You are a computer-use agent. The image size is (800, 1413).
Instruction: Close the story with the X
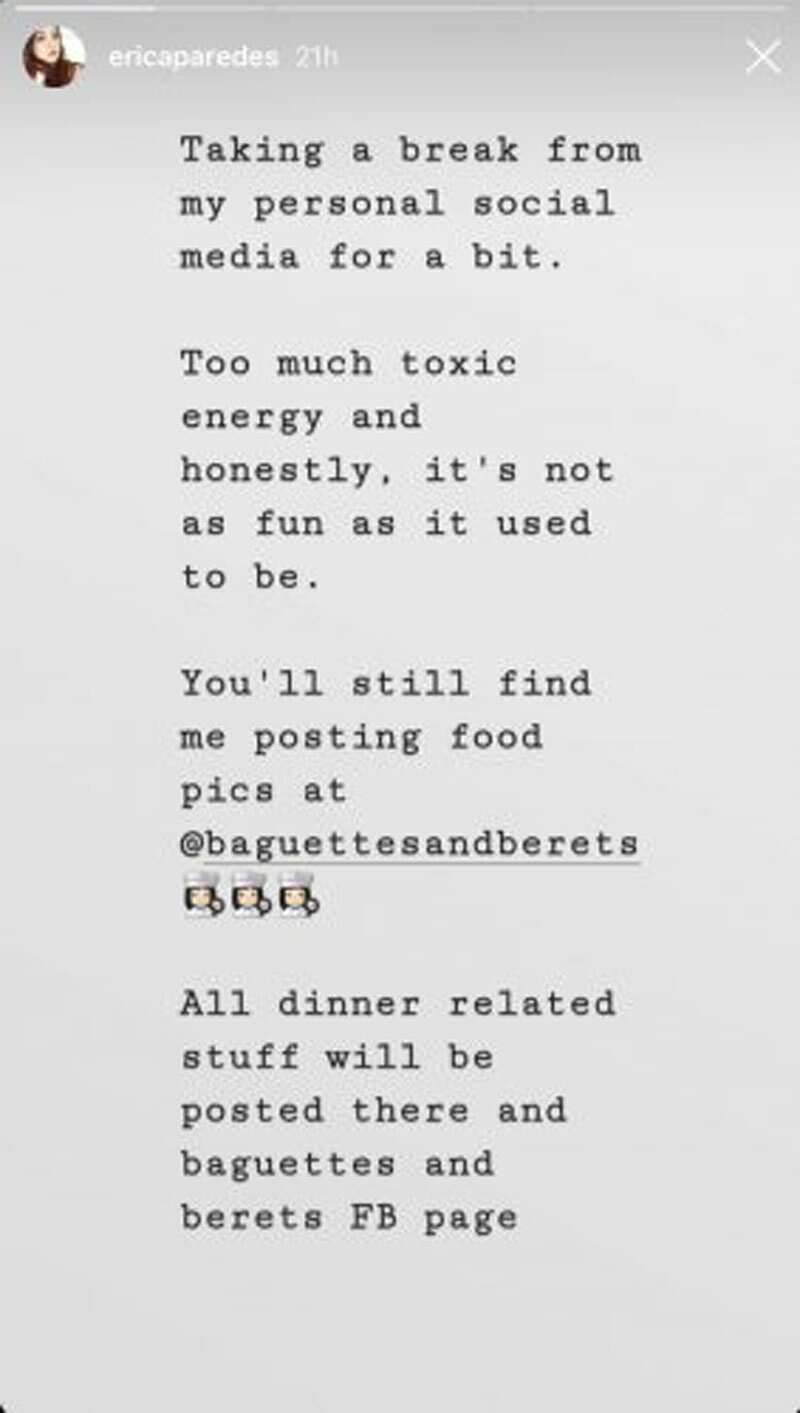[763, 58]
